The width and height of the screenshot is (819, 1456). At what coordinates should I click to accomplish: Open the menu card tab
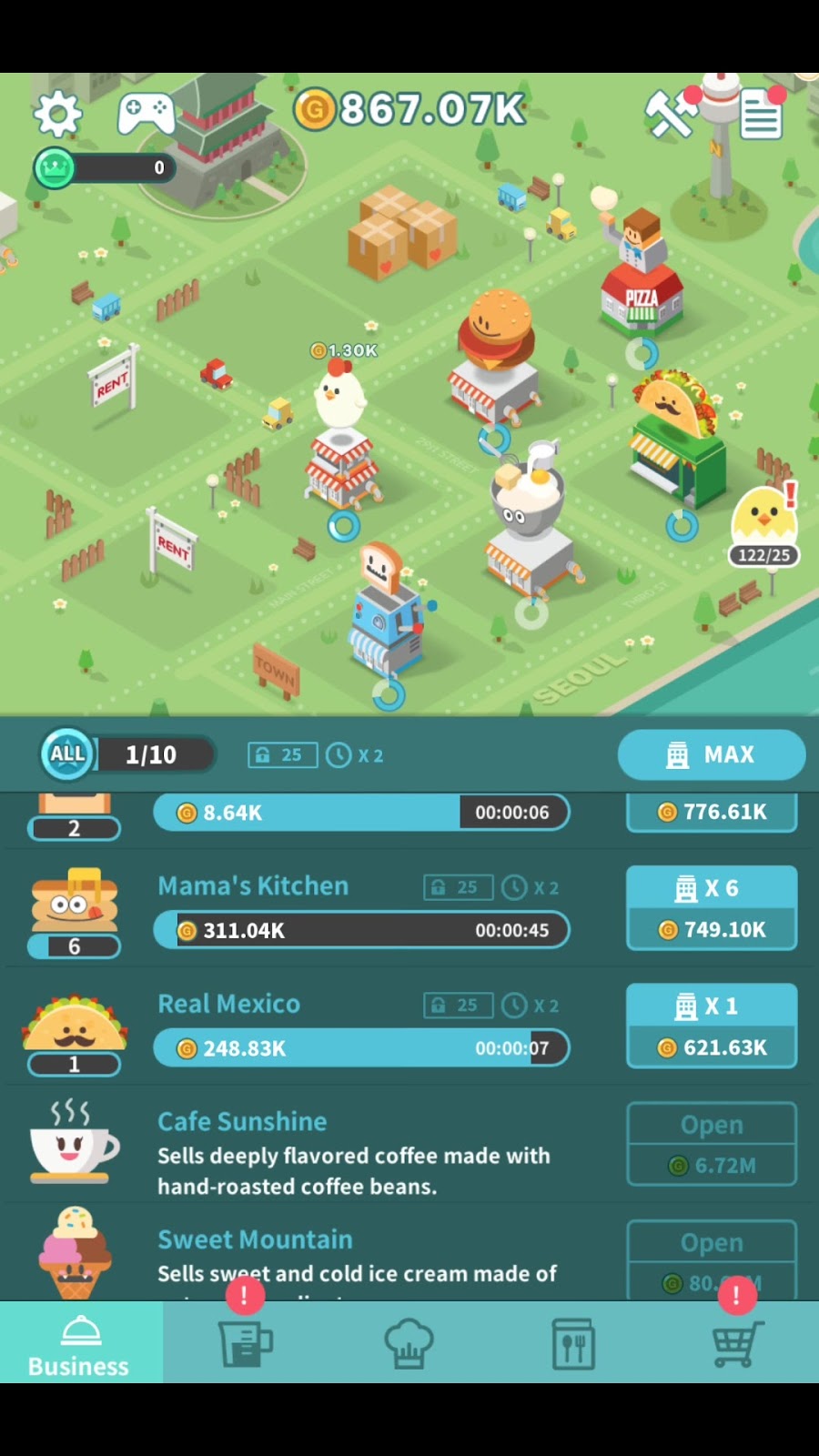573,1343
